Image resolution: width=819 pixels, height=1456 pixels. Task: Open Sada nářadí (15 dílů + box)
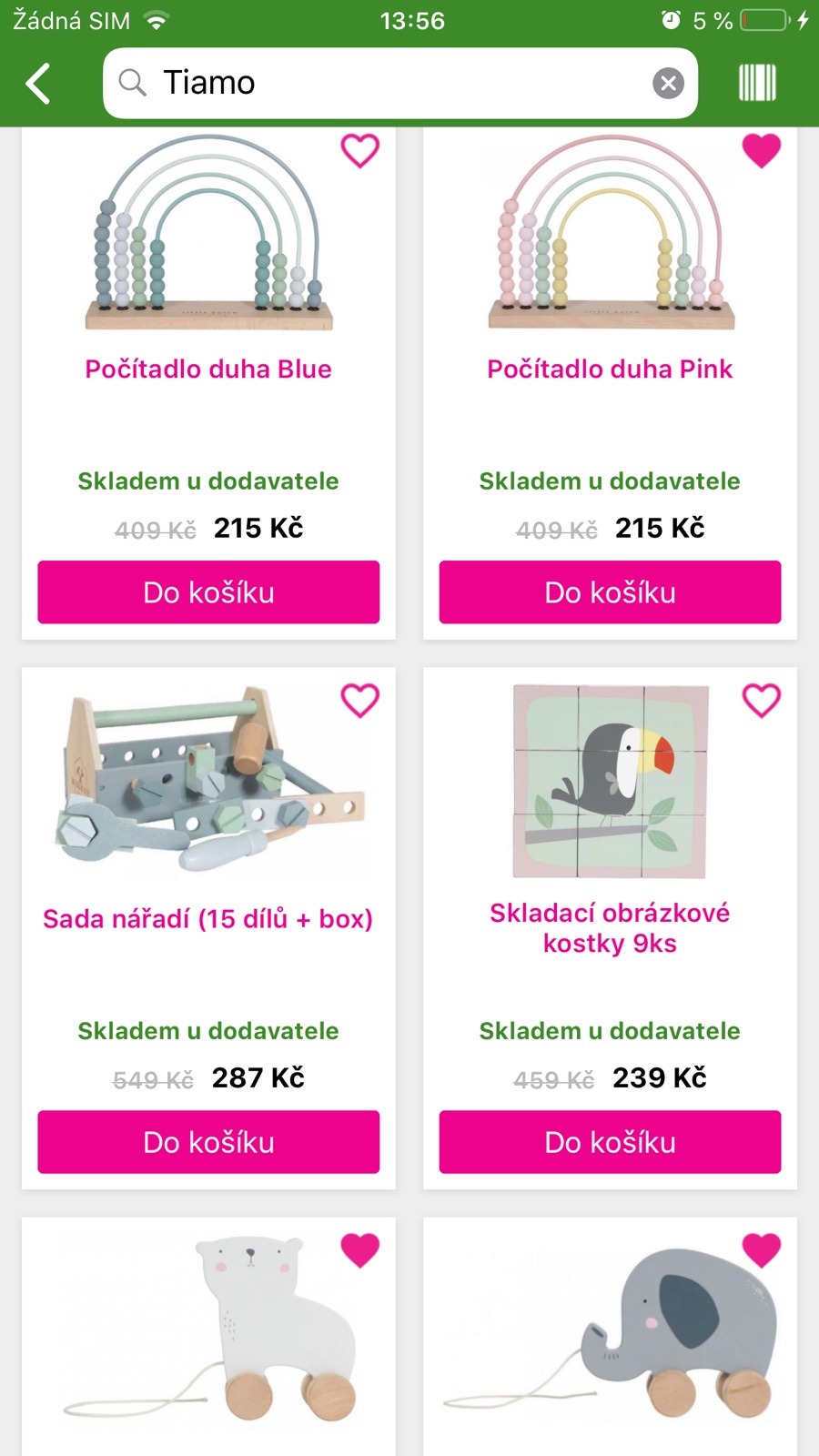point(208,918)
